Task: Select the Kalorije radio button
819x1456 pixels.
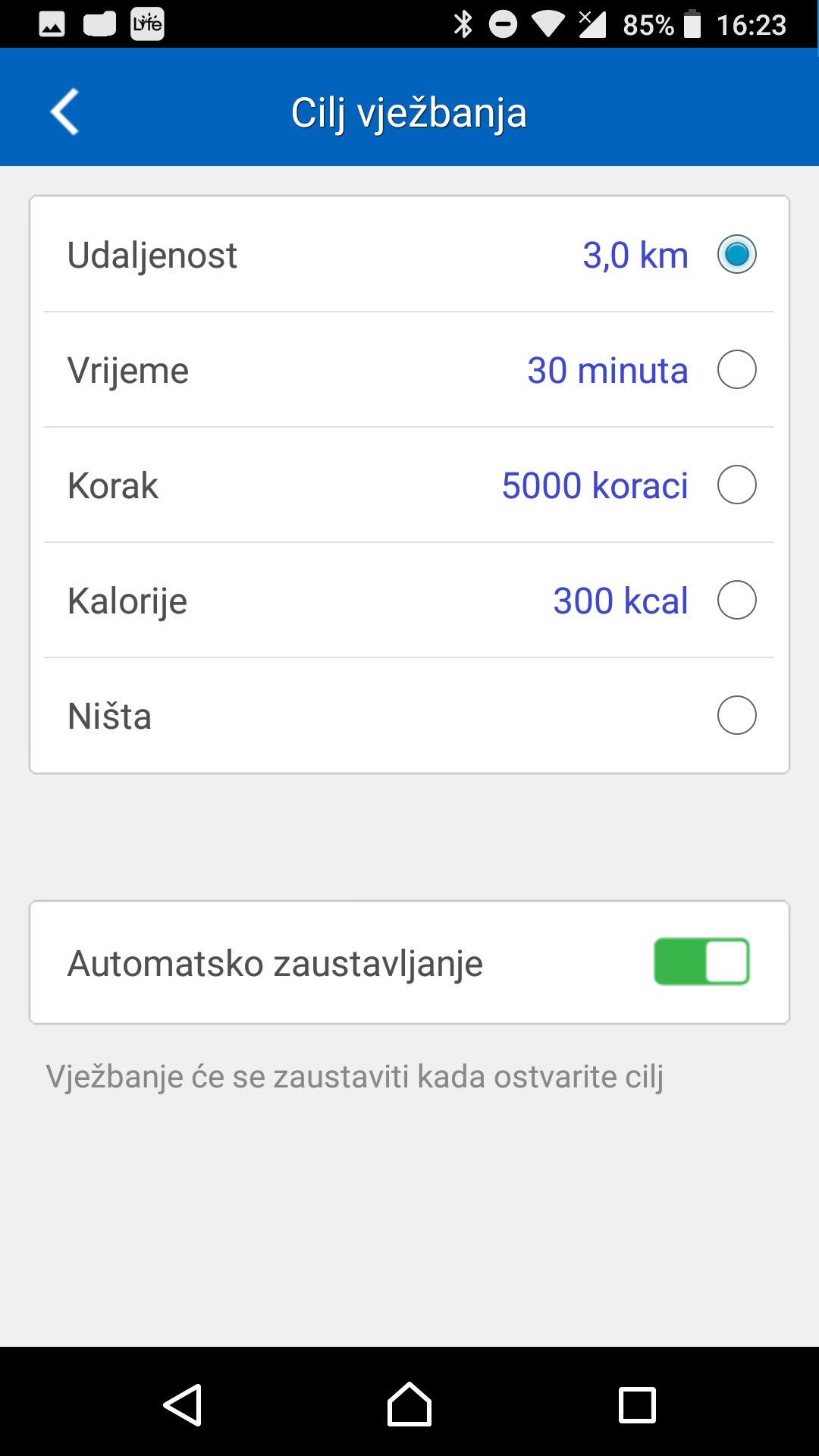Action: coord(736,600)
